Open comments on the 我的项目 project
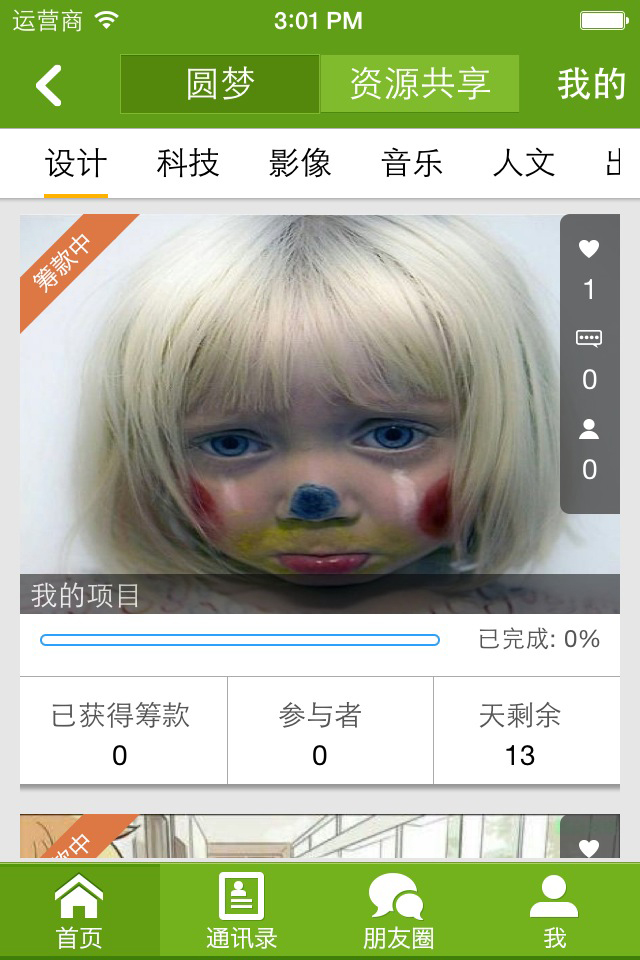640x960 pixels. [589, 339]
